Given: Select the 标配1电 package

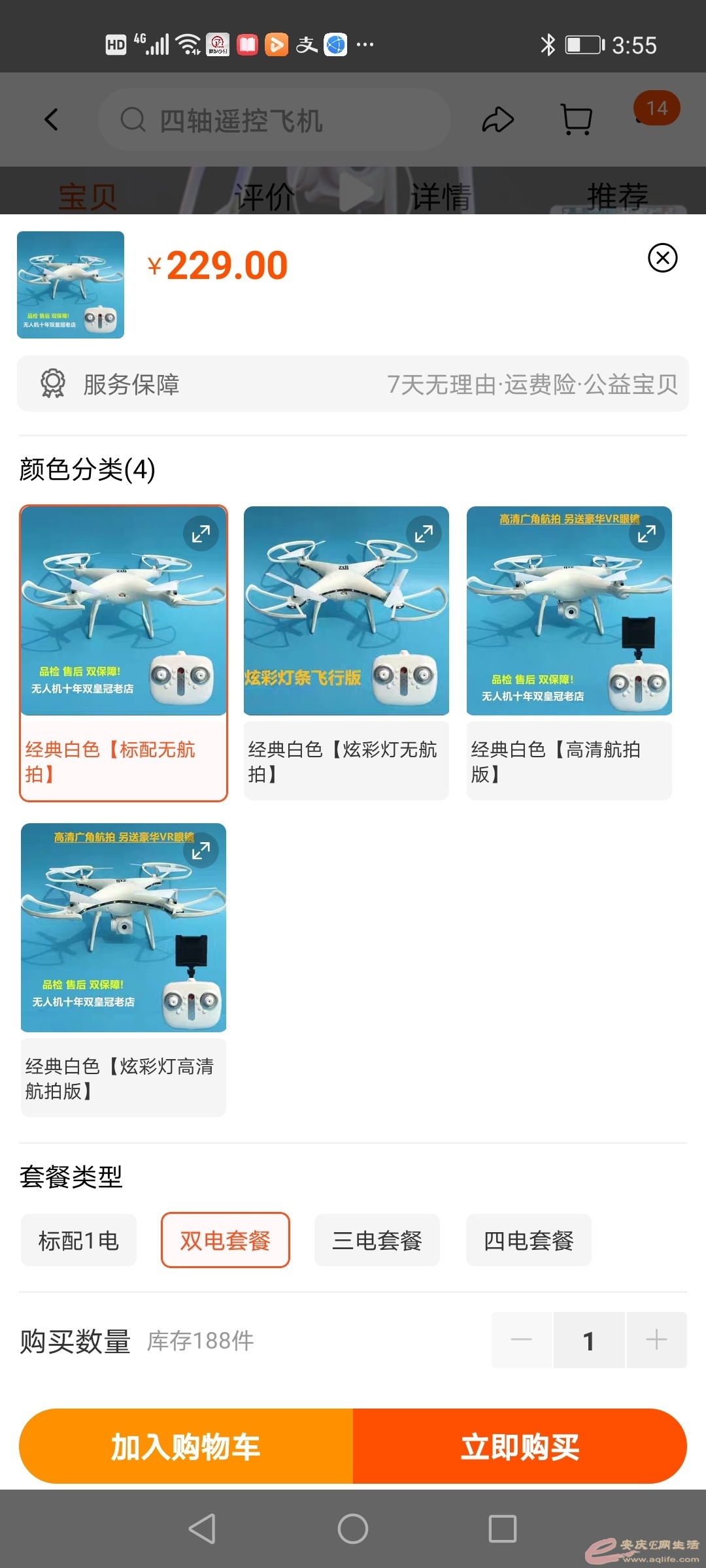Looking at the screenshot, I should [78, 1240].
